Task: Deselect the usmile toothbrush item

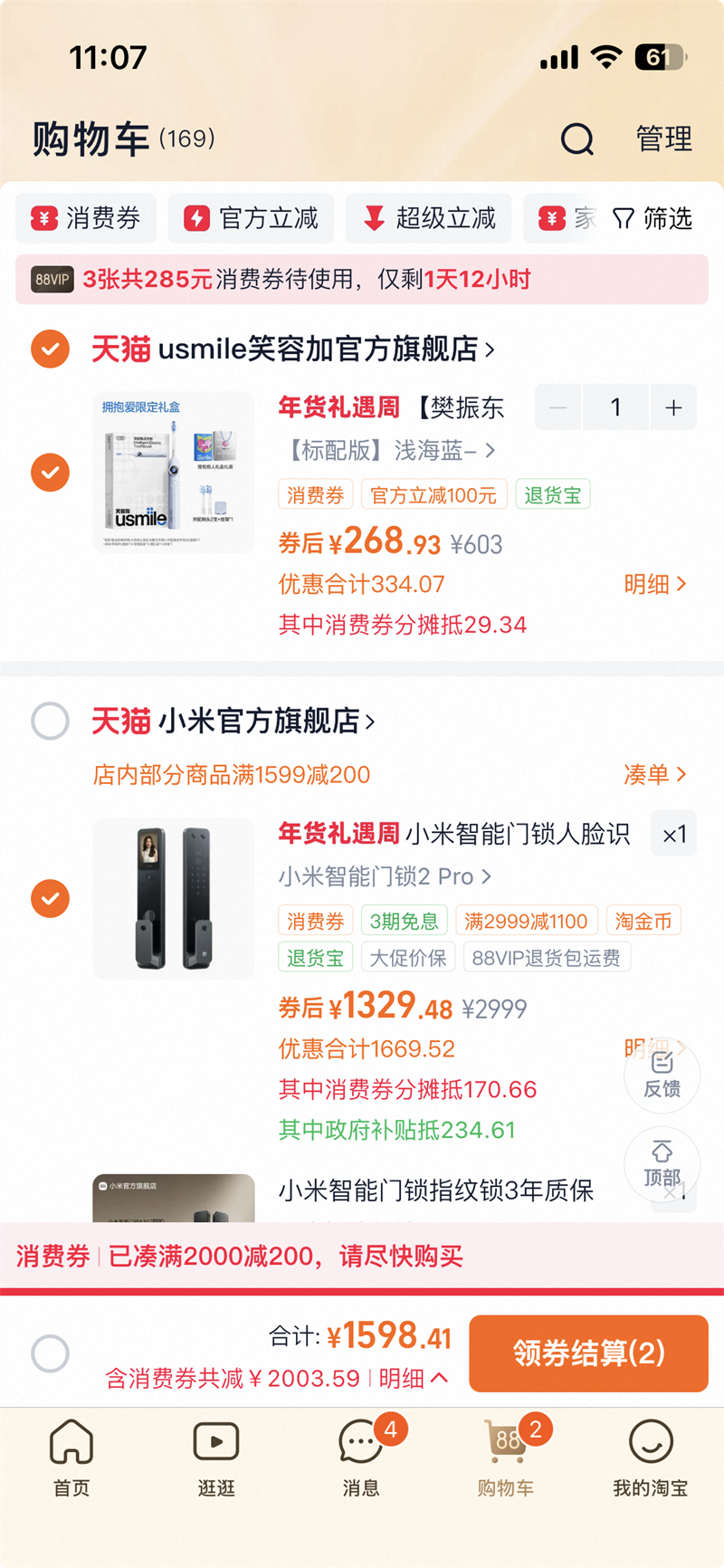Action: tap(50, 473)
